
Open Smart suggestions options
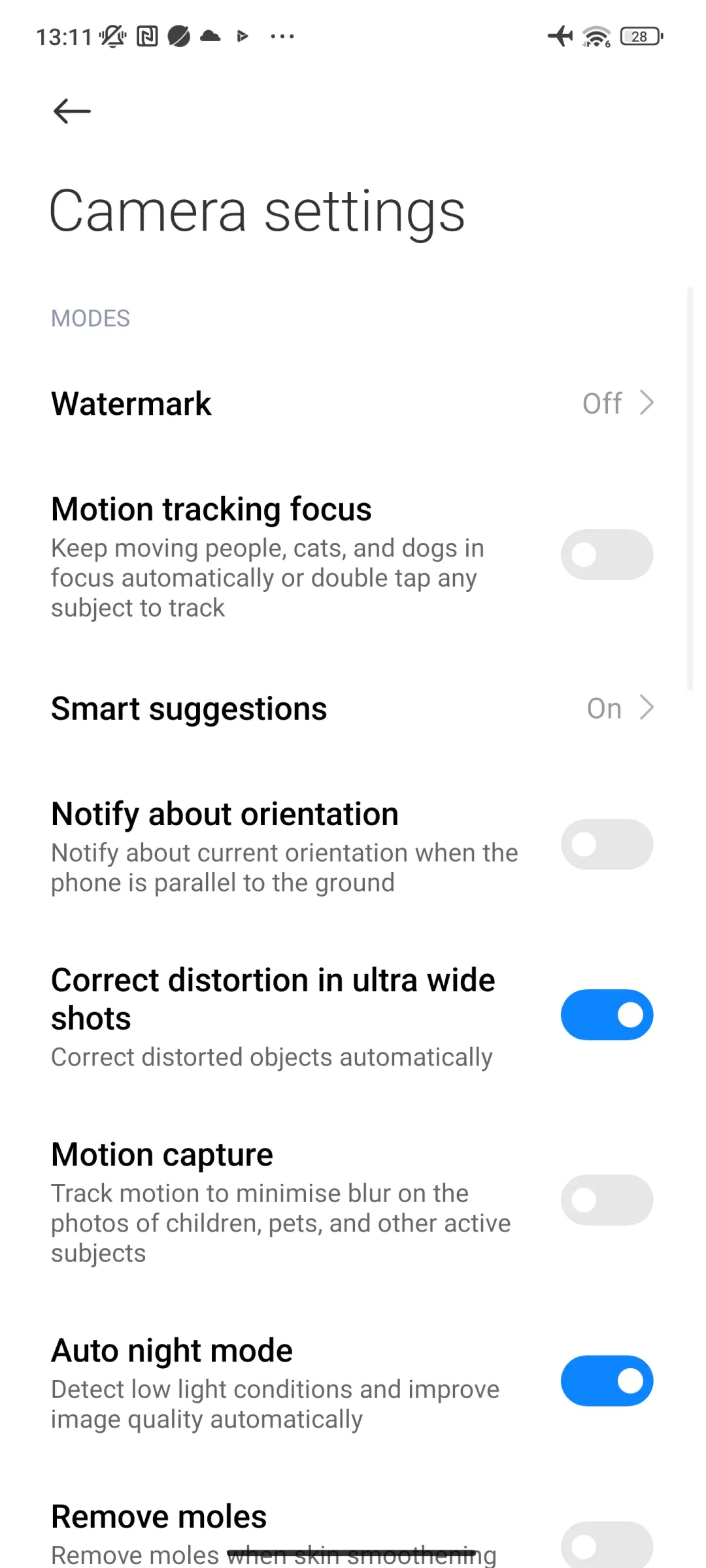(353, 708)
